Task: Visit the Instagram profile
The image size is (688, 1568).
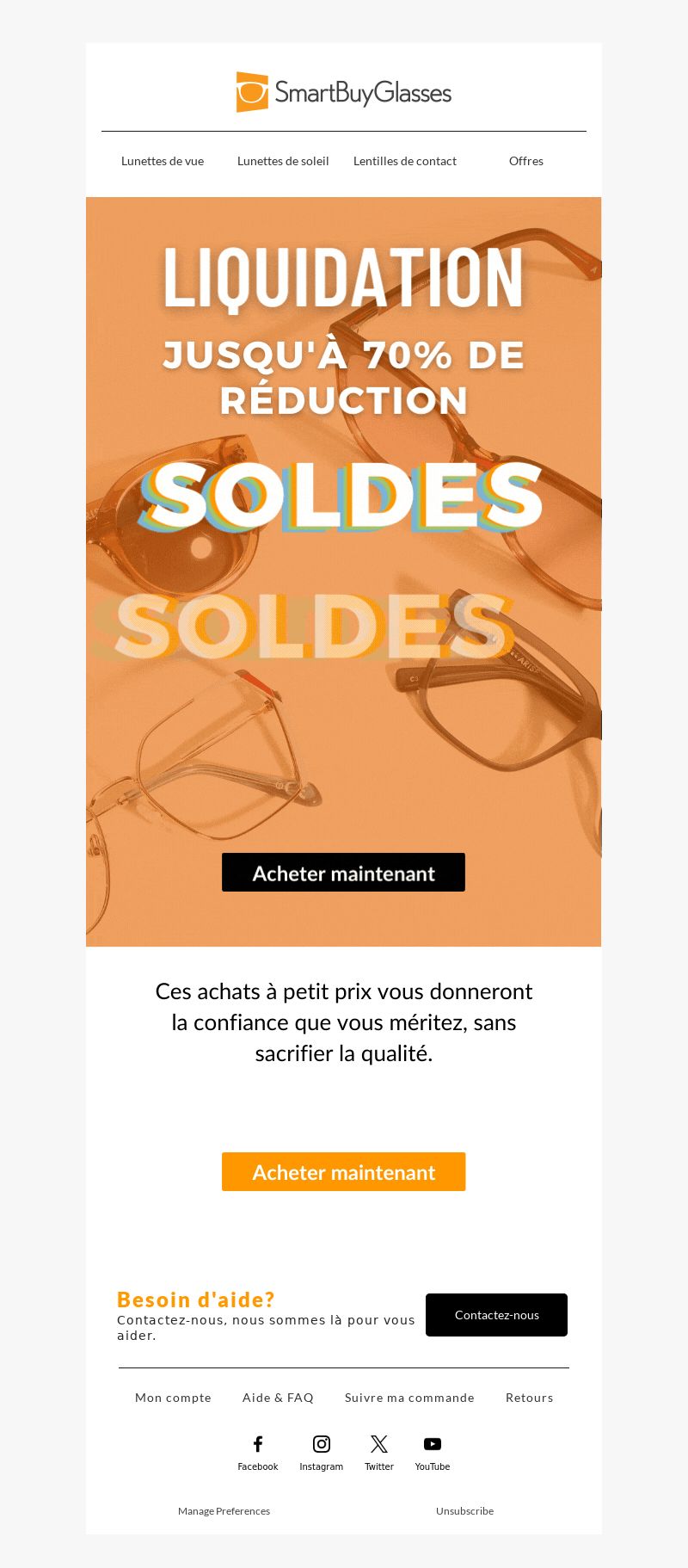Action: click(x=322, y=1453)
